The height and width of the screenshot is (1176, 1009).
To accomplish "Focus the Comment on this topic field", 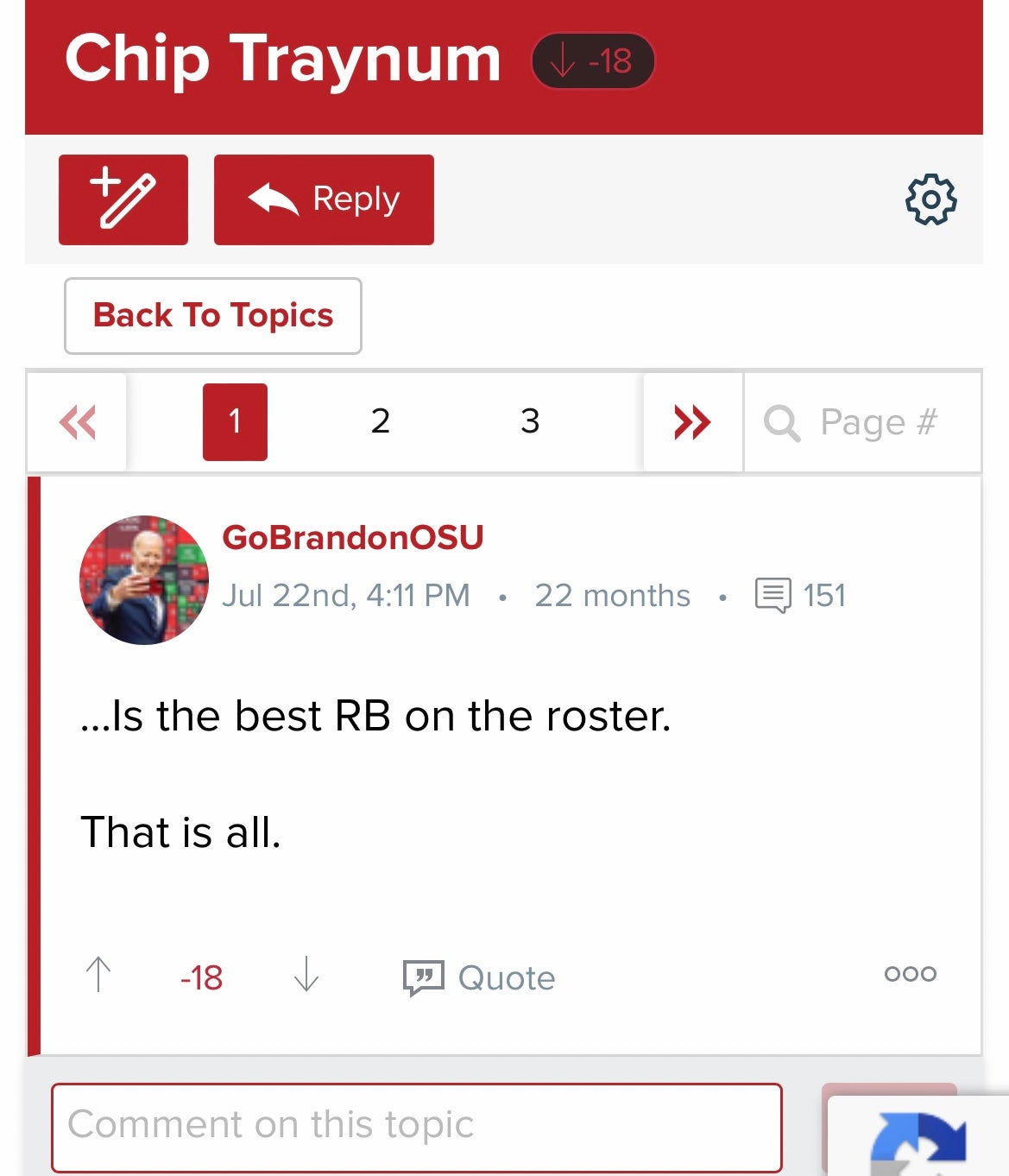I will [x=417, y=1125].
